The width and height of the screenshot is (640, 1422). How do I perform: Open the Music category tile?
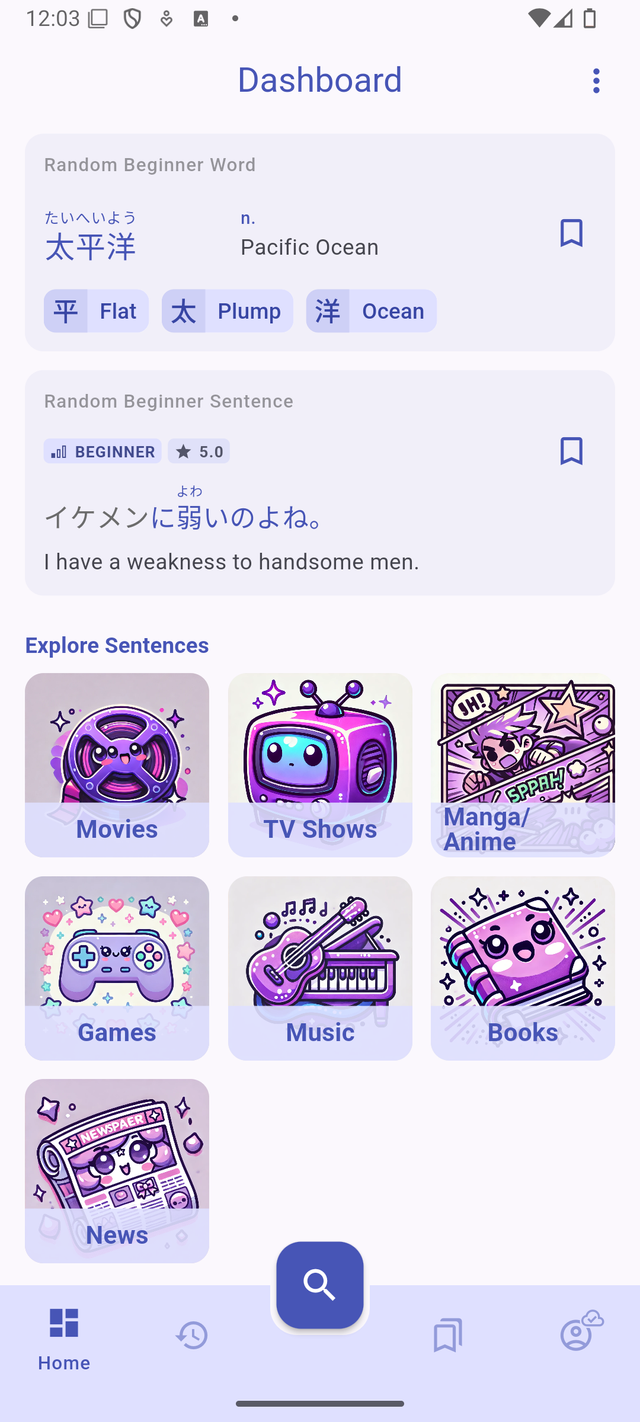coord(320,968)
